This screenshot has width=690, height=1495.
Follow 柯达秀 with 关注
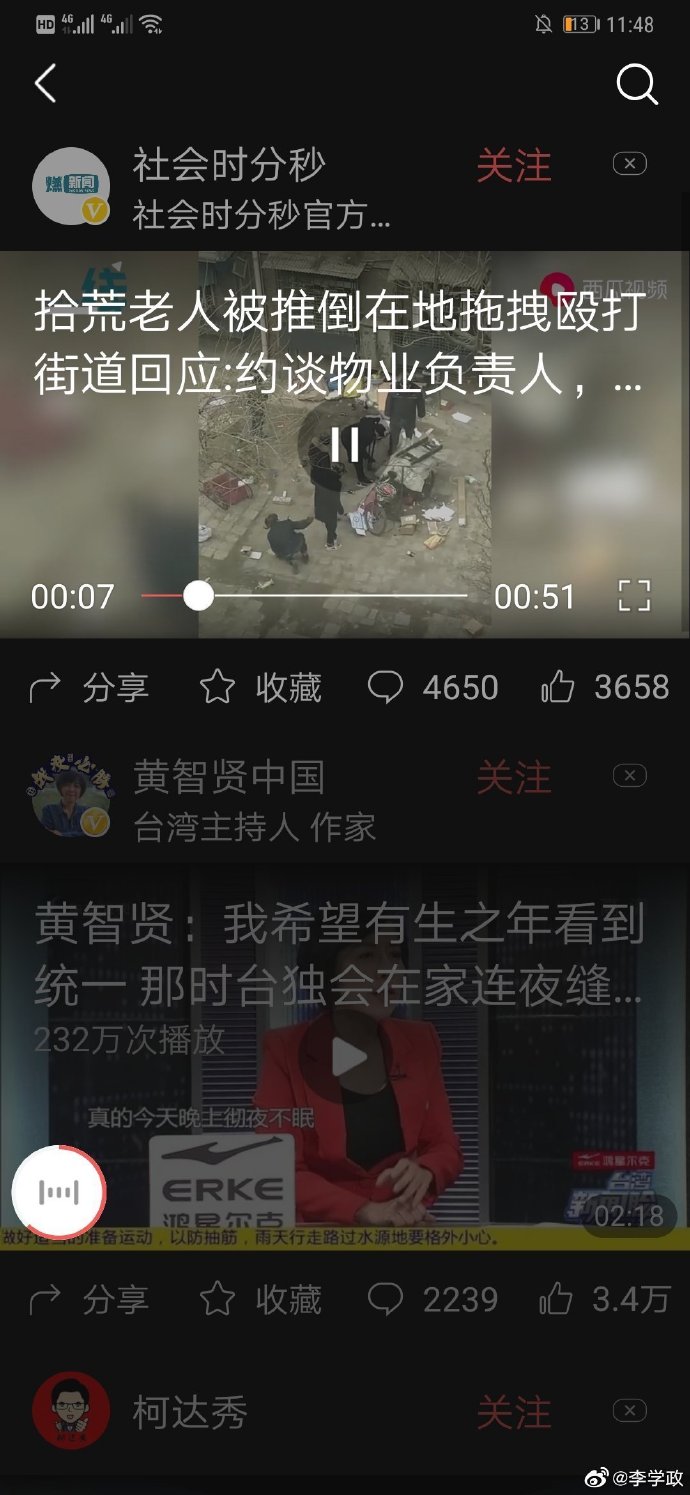pyautogui.click(x=513, y=1413)
